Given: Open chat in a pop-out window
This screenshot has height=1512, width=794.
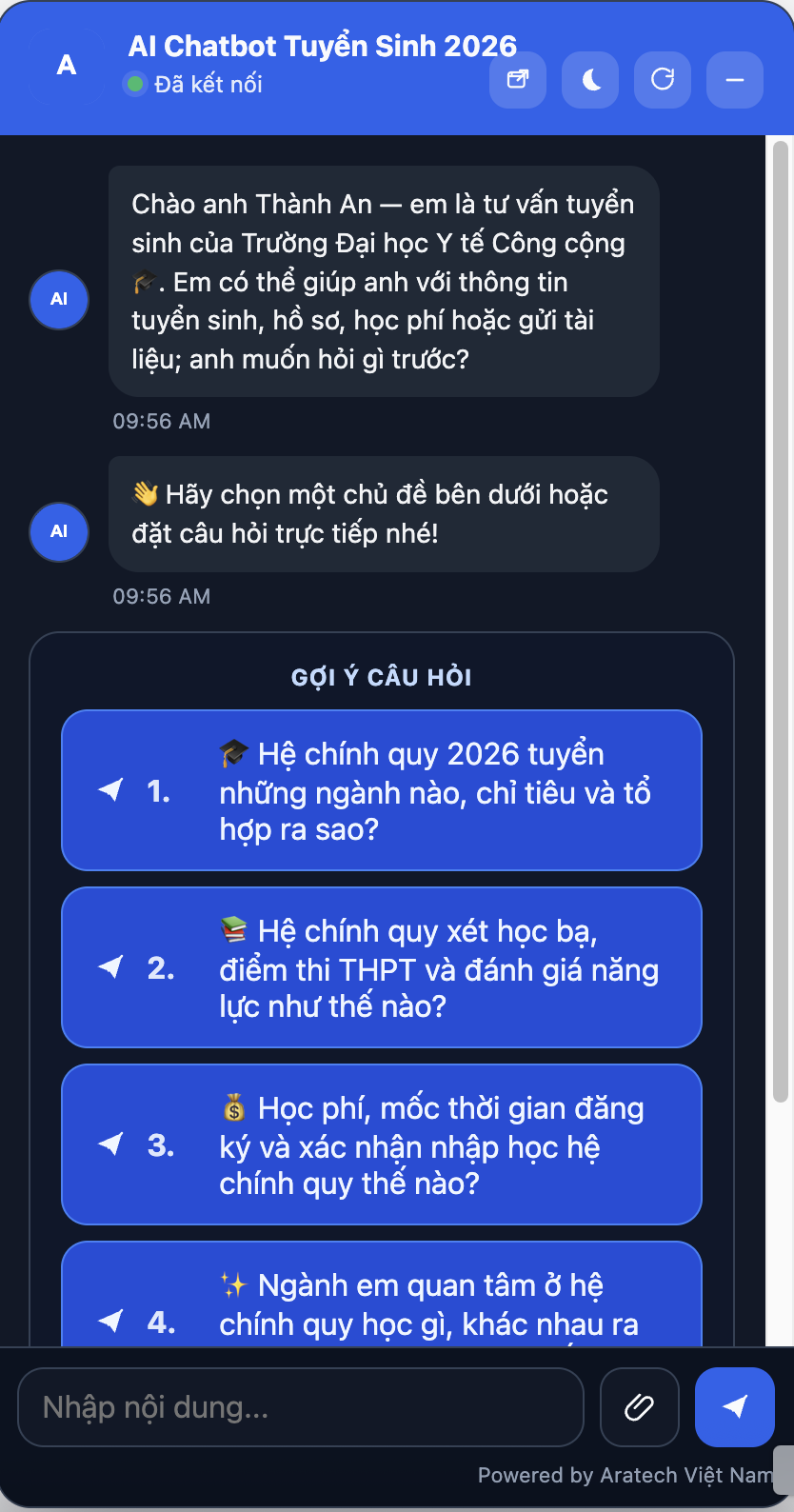Looking at the screenshot, I should [518, 80].
